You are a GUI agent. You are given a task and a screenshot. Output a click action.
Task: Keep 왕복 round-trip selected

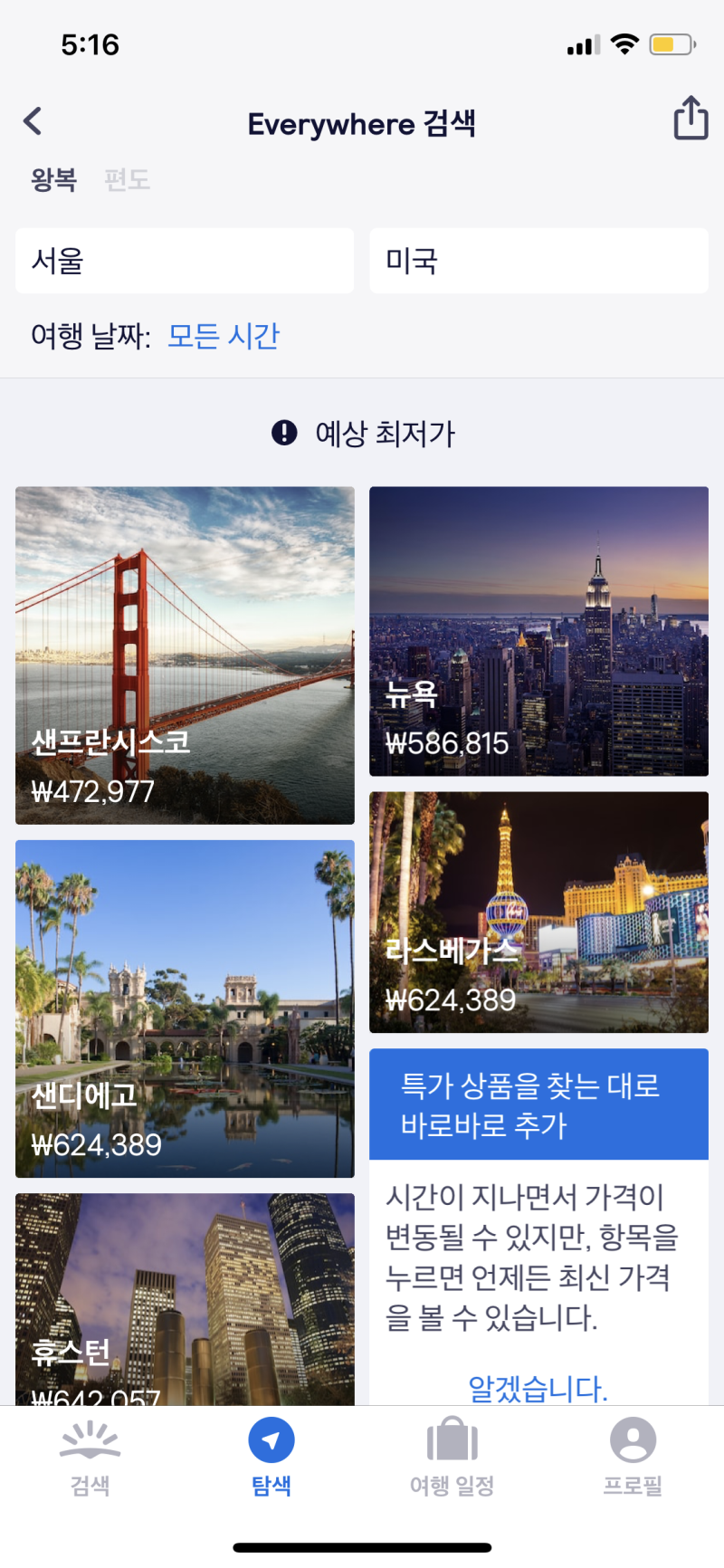click(x=52, y=181)
